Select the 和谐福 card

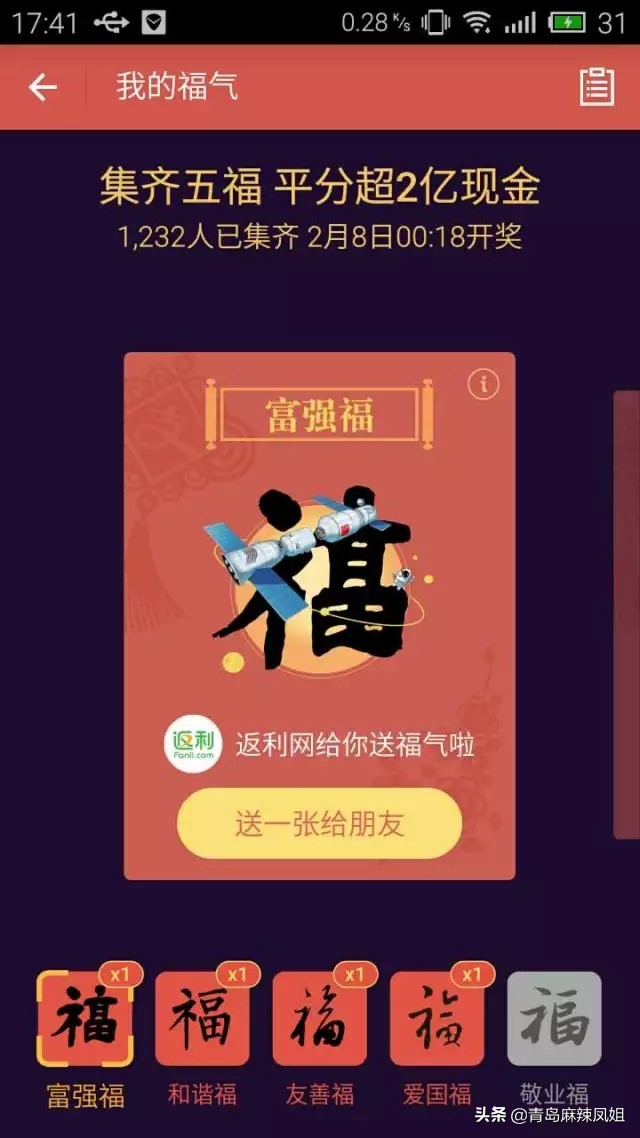click(202, 1020)
